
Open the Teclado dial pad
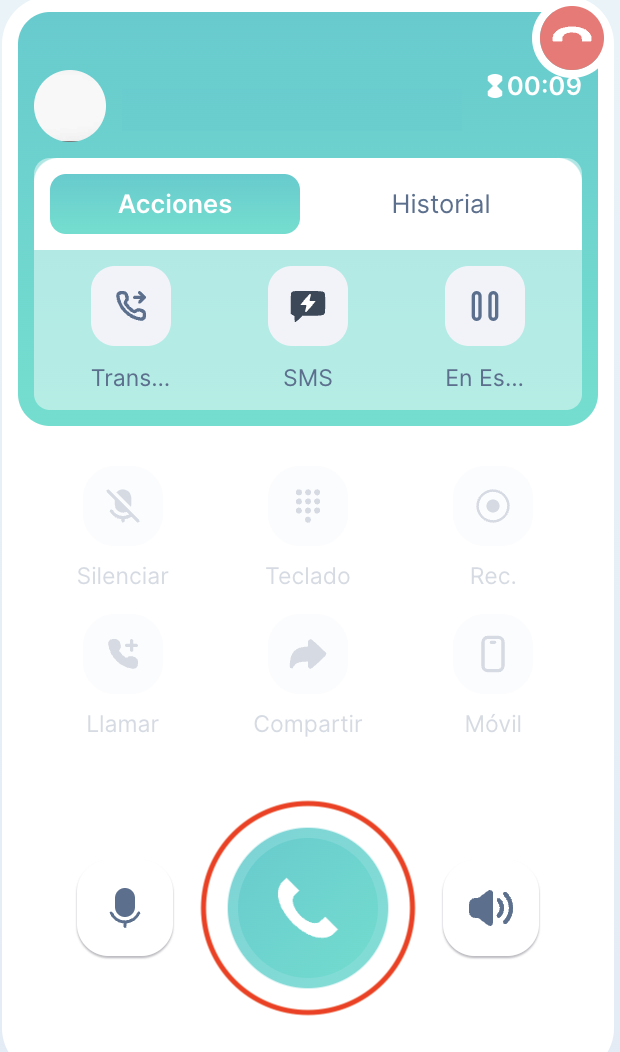click(308, 506)
